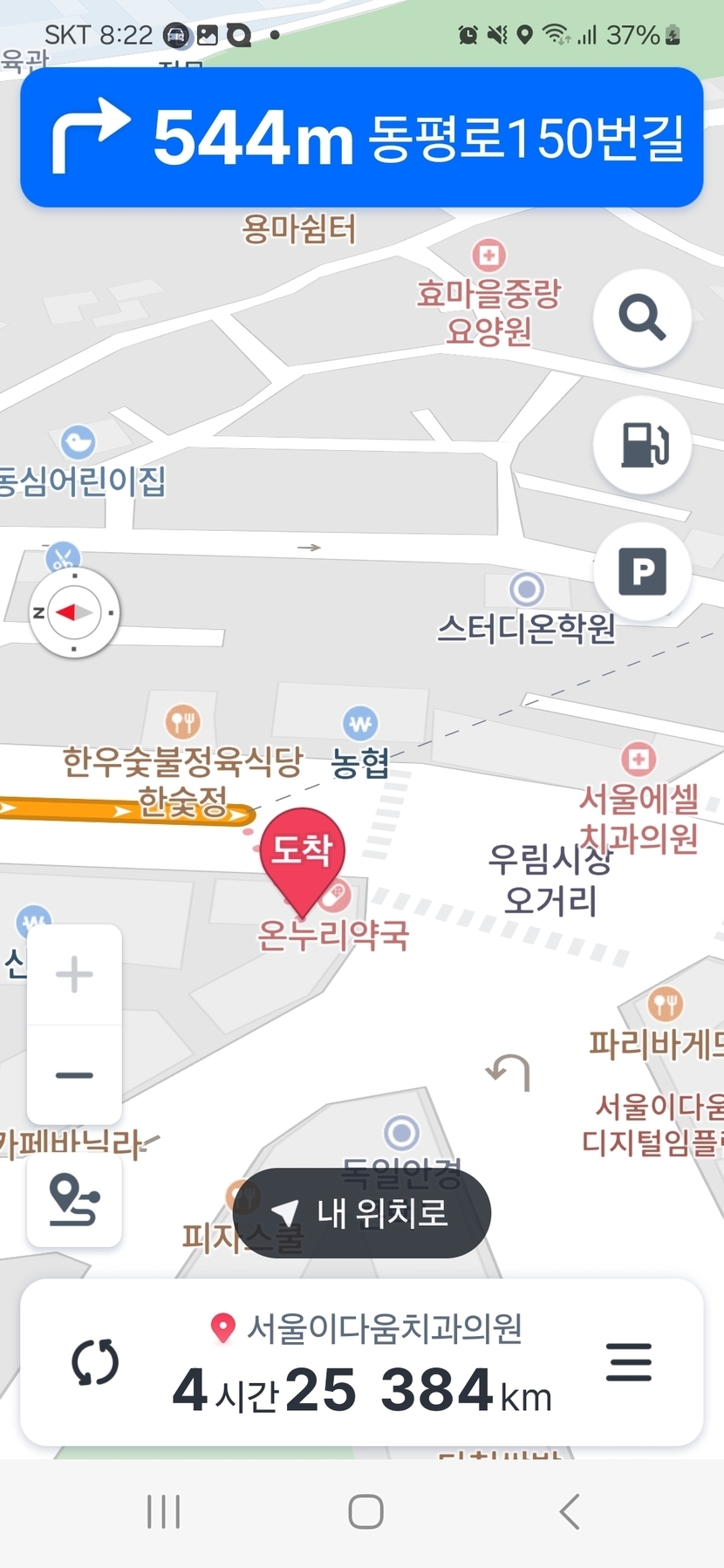
Task: Open the map search magnifier button
Action: (642, 318)
